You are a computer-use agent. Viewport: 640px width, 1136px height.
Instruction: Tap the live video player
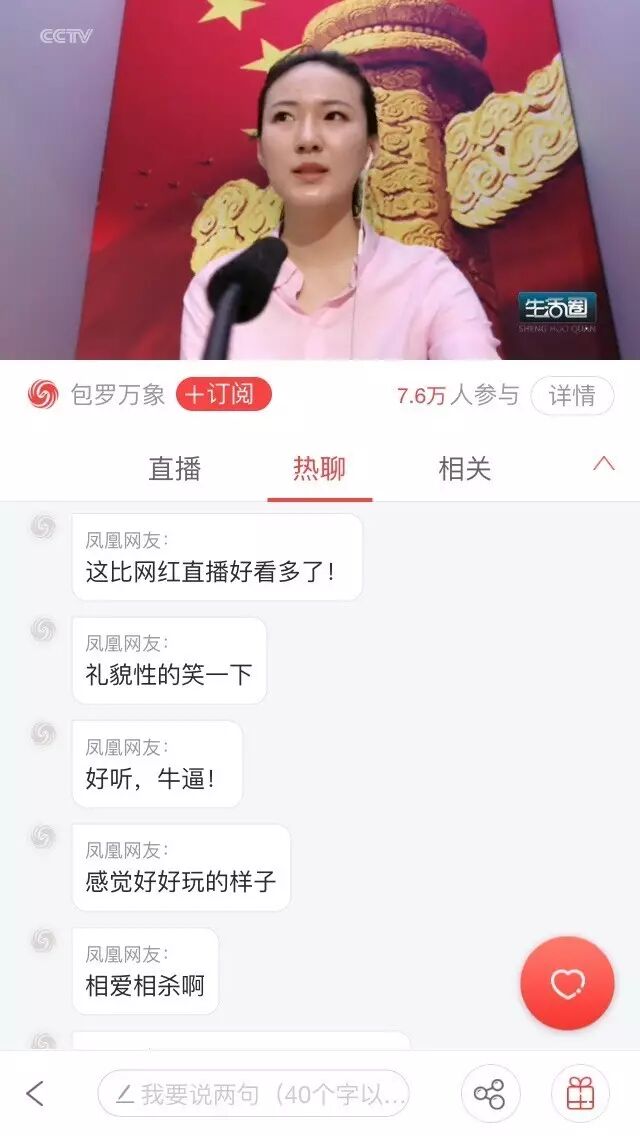point(320,180)
